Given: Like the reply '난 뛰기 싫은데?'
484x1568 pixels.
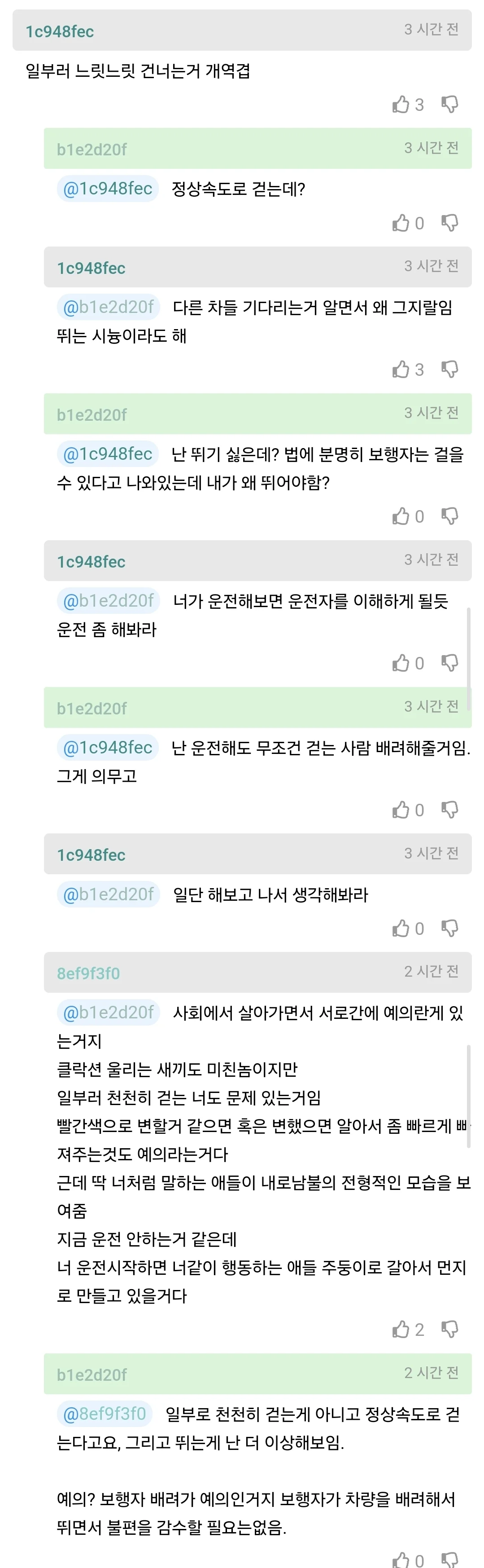Looking at the screenshot, I should click(x=401, y=517).
